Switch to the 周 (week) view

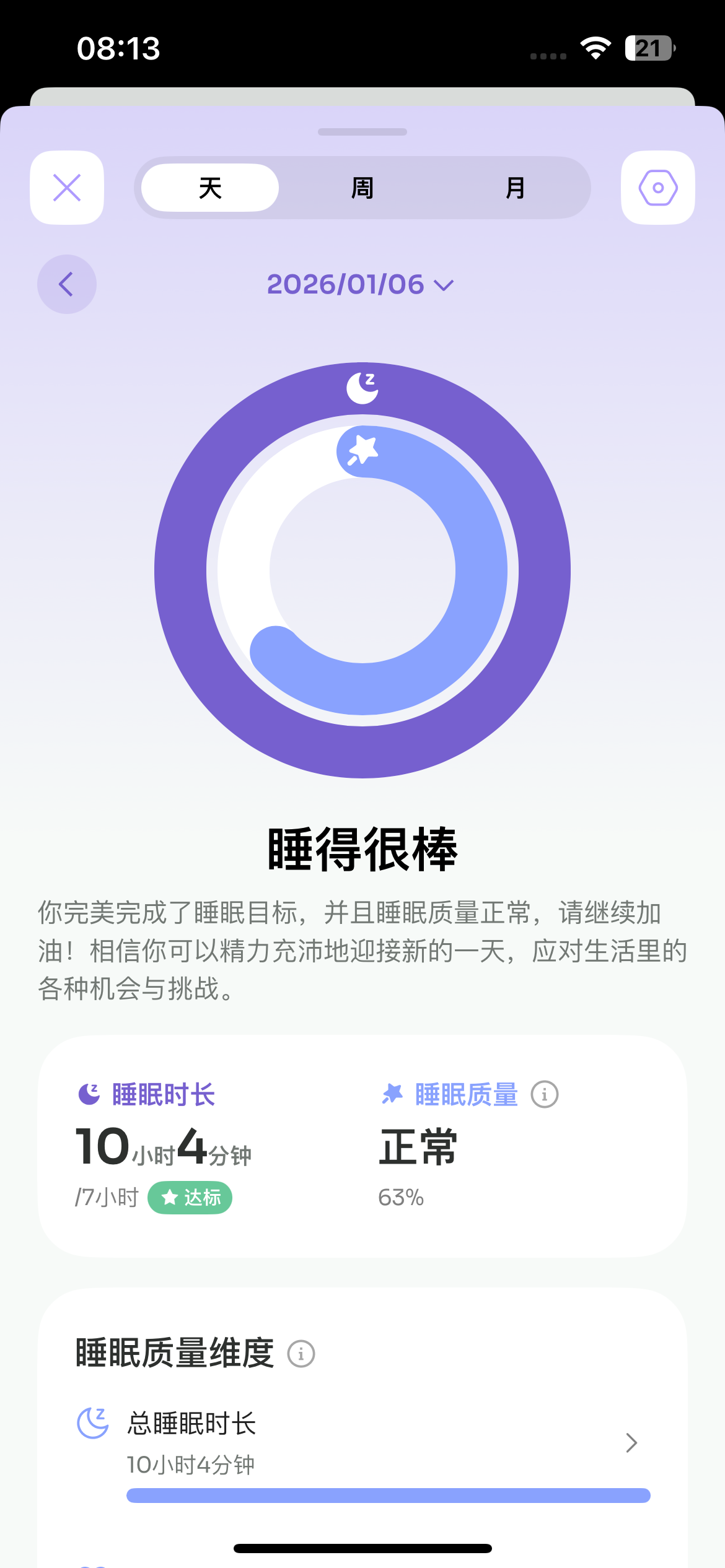tap(362, 188)
